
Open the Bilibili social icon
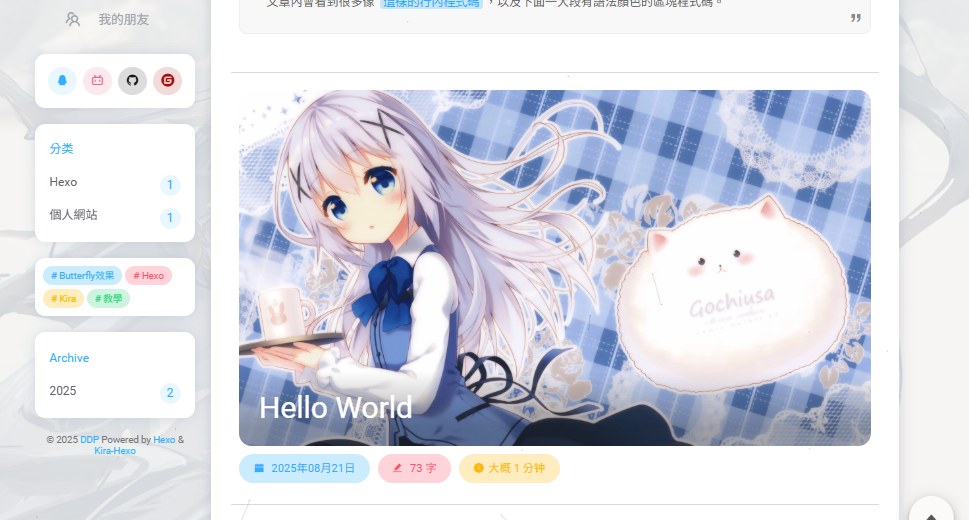point(97,81)
